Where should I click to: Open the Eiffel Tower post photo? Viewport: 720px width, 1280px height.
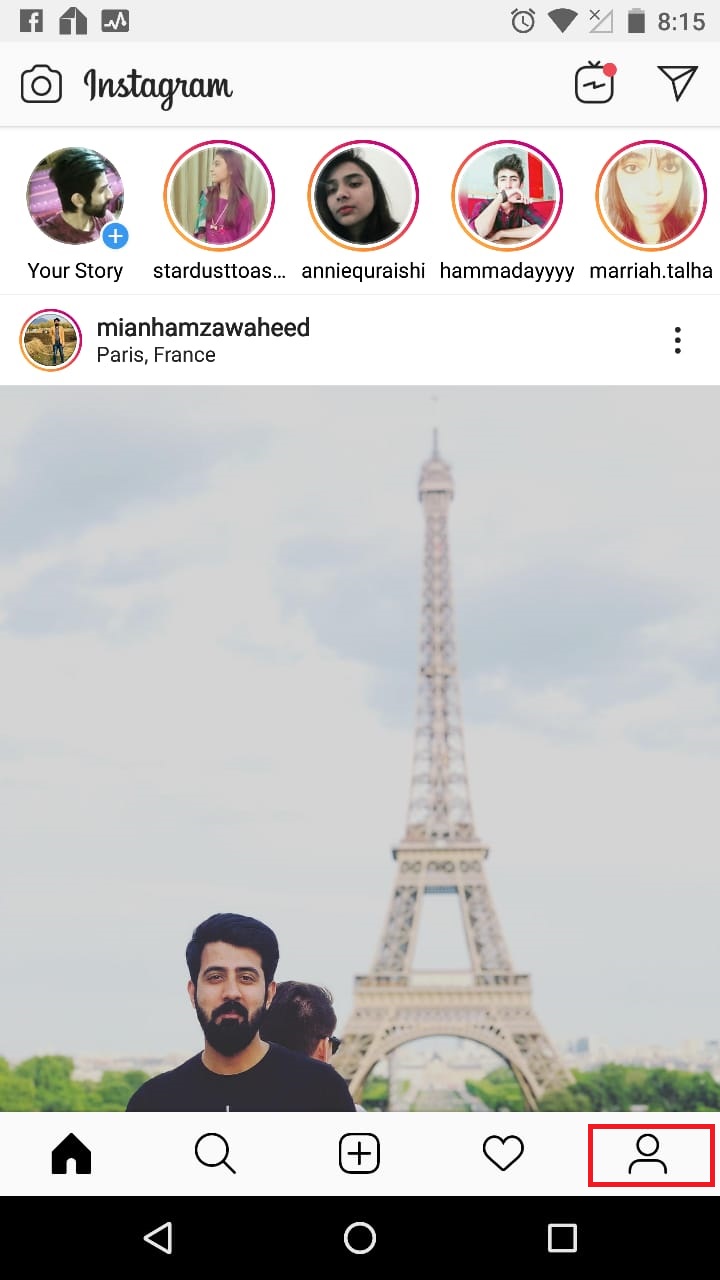point(360,749)
